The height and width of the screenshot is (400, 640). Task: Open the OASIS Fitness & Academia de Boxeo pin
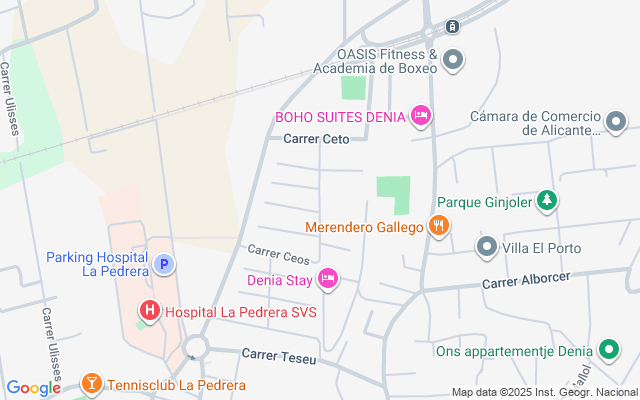[x=453, y=61]
